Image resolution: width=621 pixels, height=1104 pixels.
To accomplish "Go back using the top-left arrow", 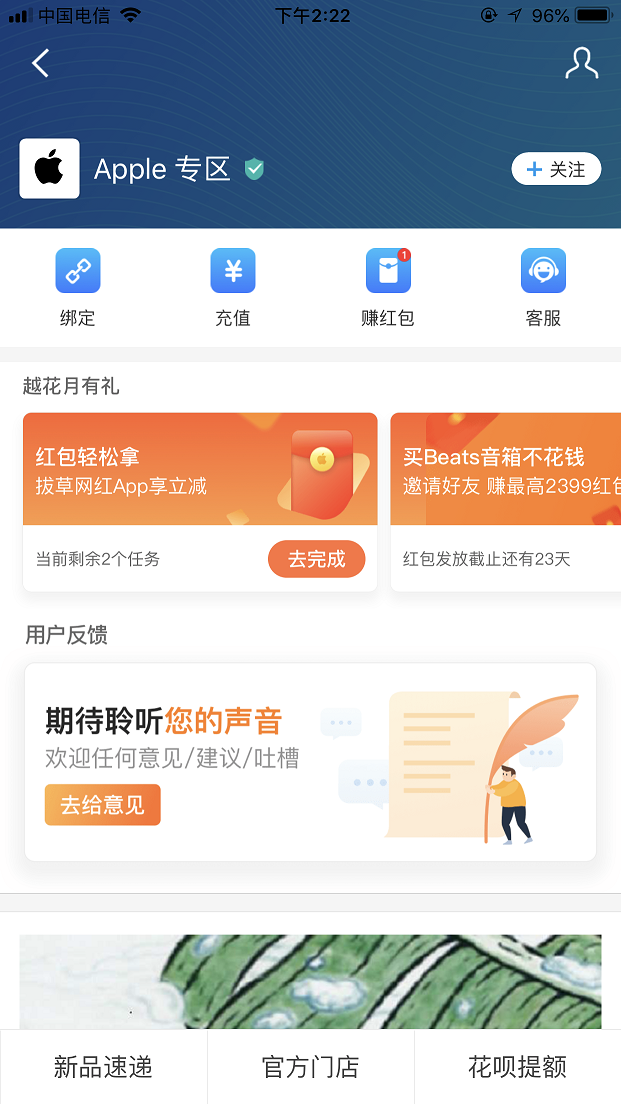I will tap(40, 64).
